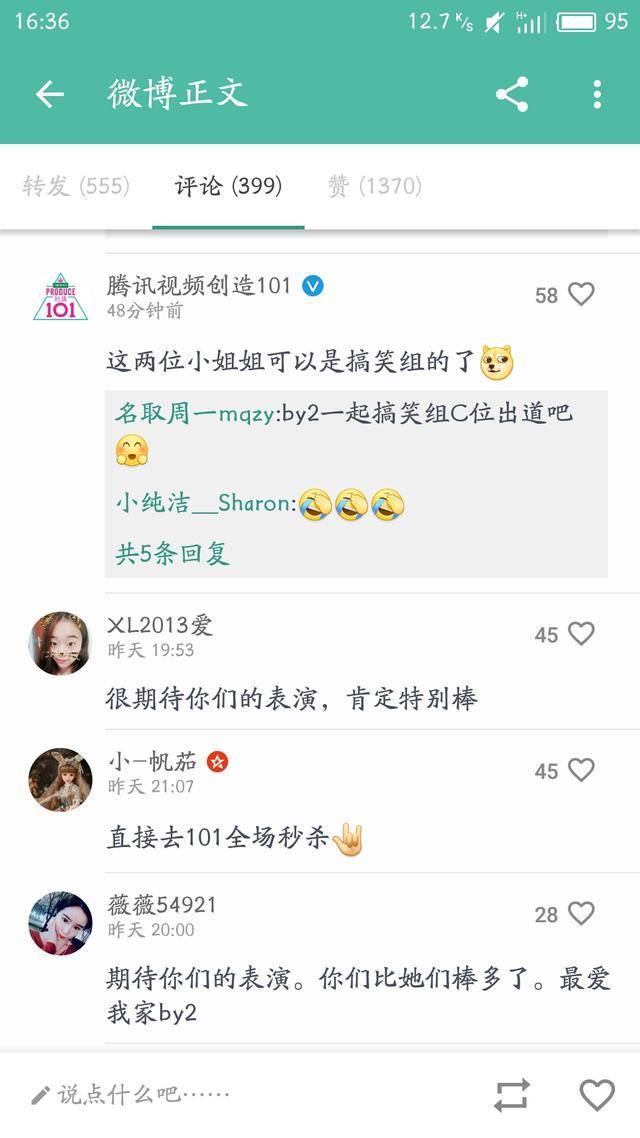Open the overflow menu
This screenshot has height=1138, width=640.
[597, 95]
